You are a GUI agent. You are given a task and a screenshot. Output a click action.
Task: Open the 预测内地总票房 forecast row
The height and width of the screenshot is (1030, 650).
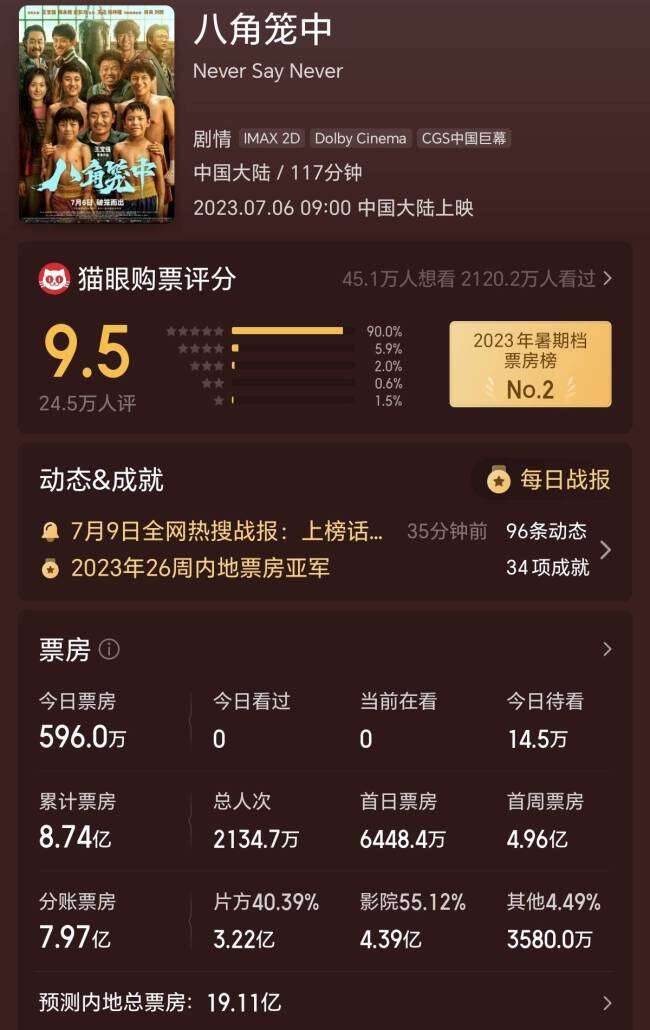pyautogui.click(x=324, y=1002)
